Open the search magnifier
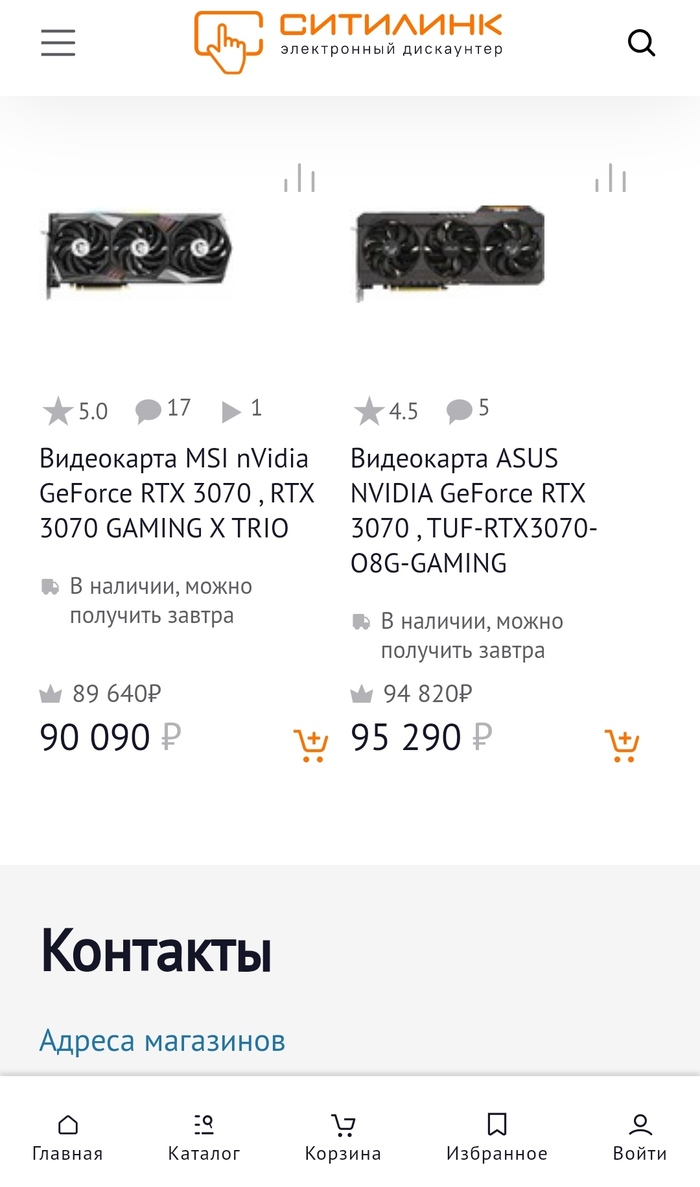Screen dimensions: 700x1187 [x=641, y=43]
